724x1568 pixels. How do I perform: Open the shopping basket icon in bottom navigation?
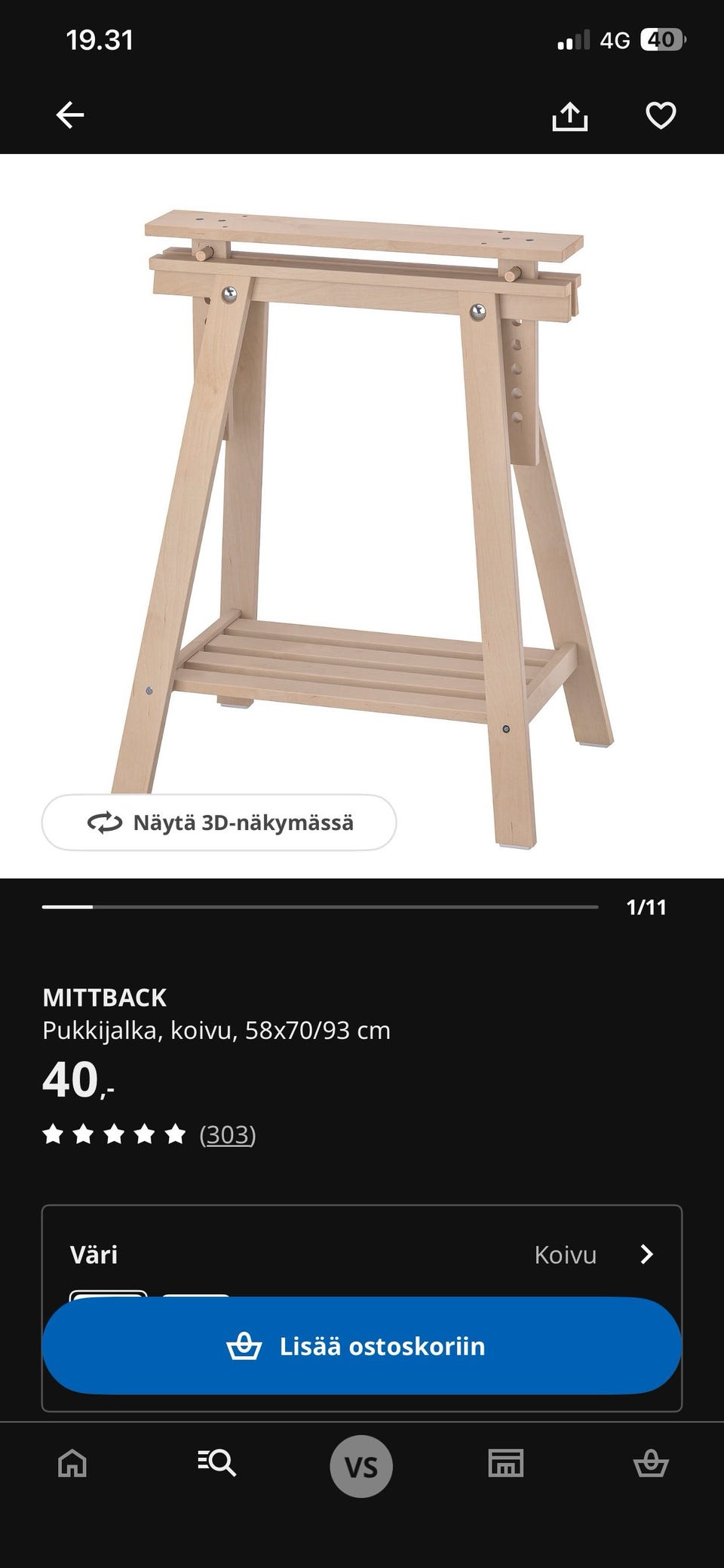652,1465
